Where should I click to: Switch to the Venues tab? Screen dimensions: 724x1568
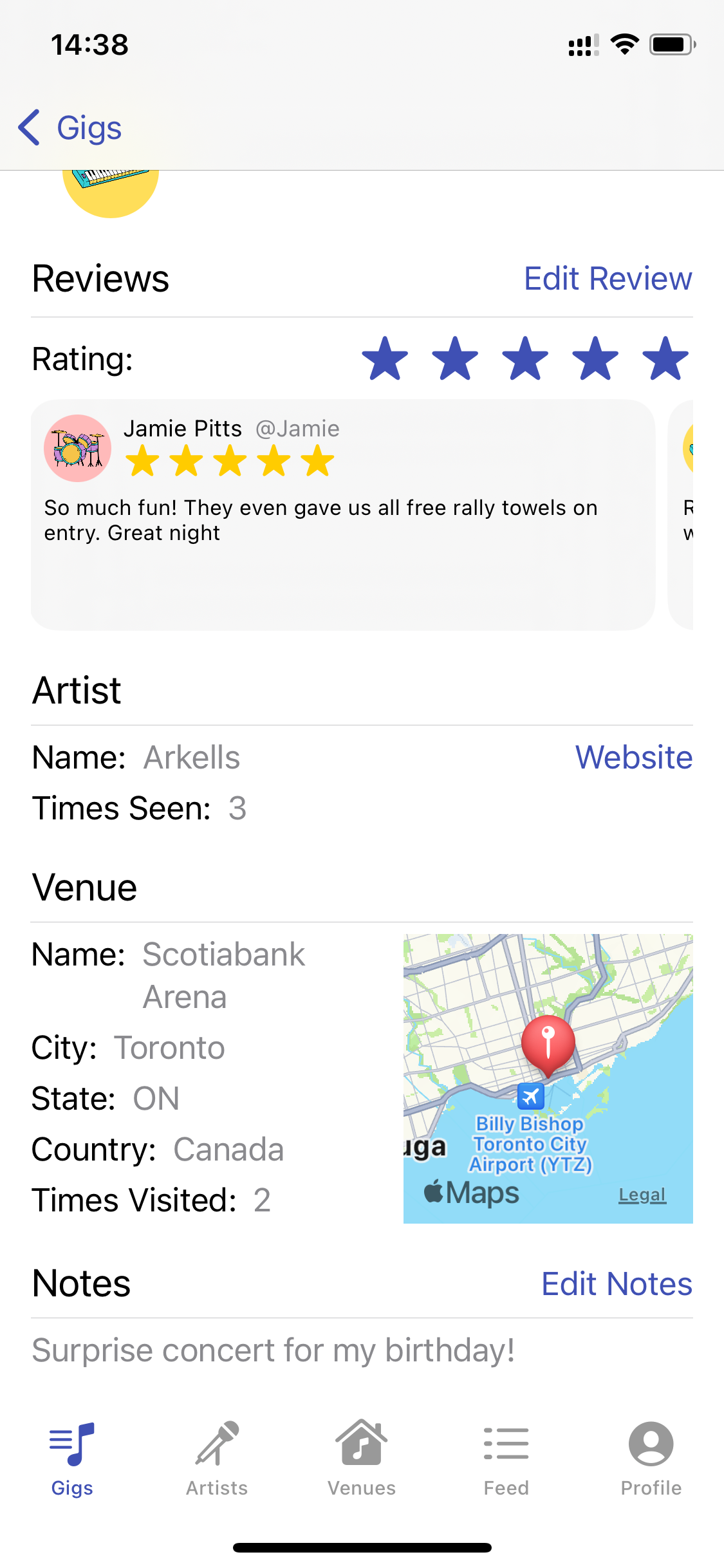click(362, 1459)
